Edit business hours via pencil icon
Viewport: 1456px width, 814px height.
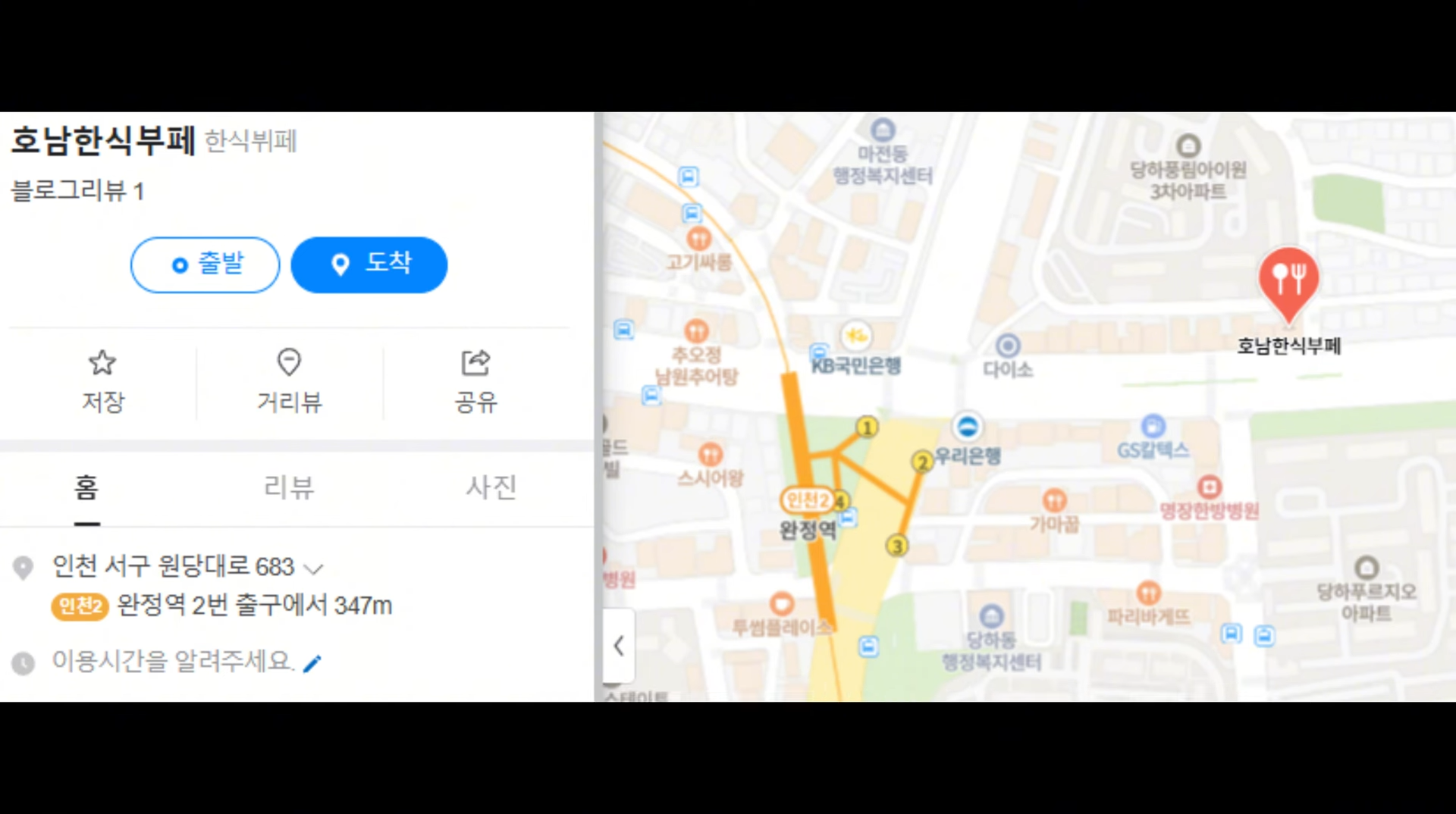[x=312, y=664]
